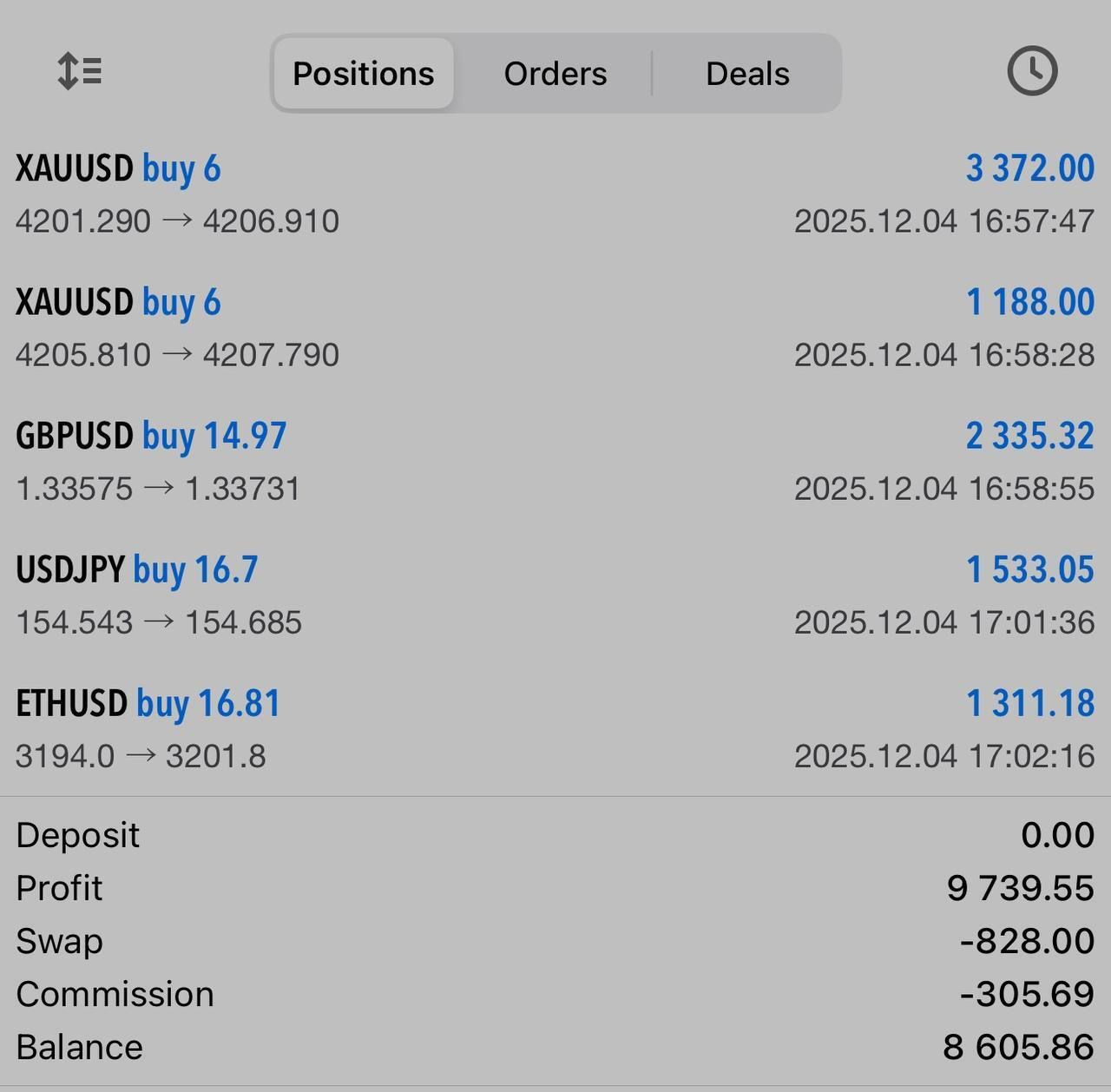1111x1092 pixels.
Task: Open the ETHUSD buy 16.81 position
Action: [555, 728]
